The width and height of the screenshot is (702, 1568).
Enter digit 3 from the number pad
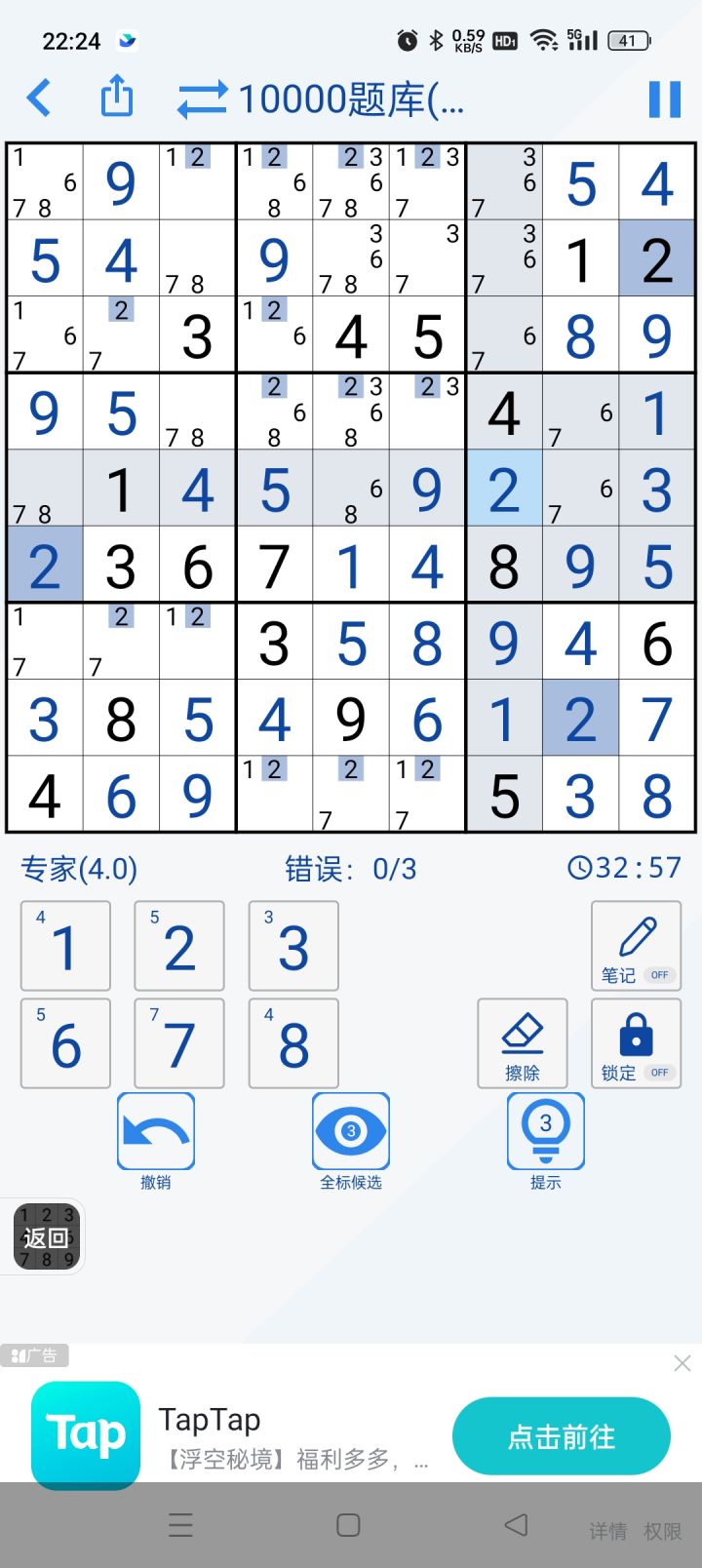click(x=293, y=946)
